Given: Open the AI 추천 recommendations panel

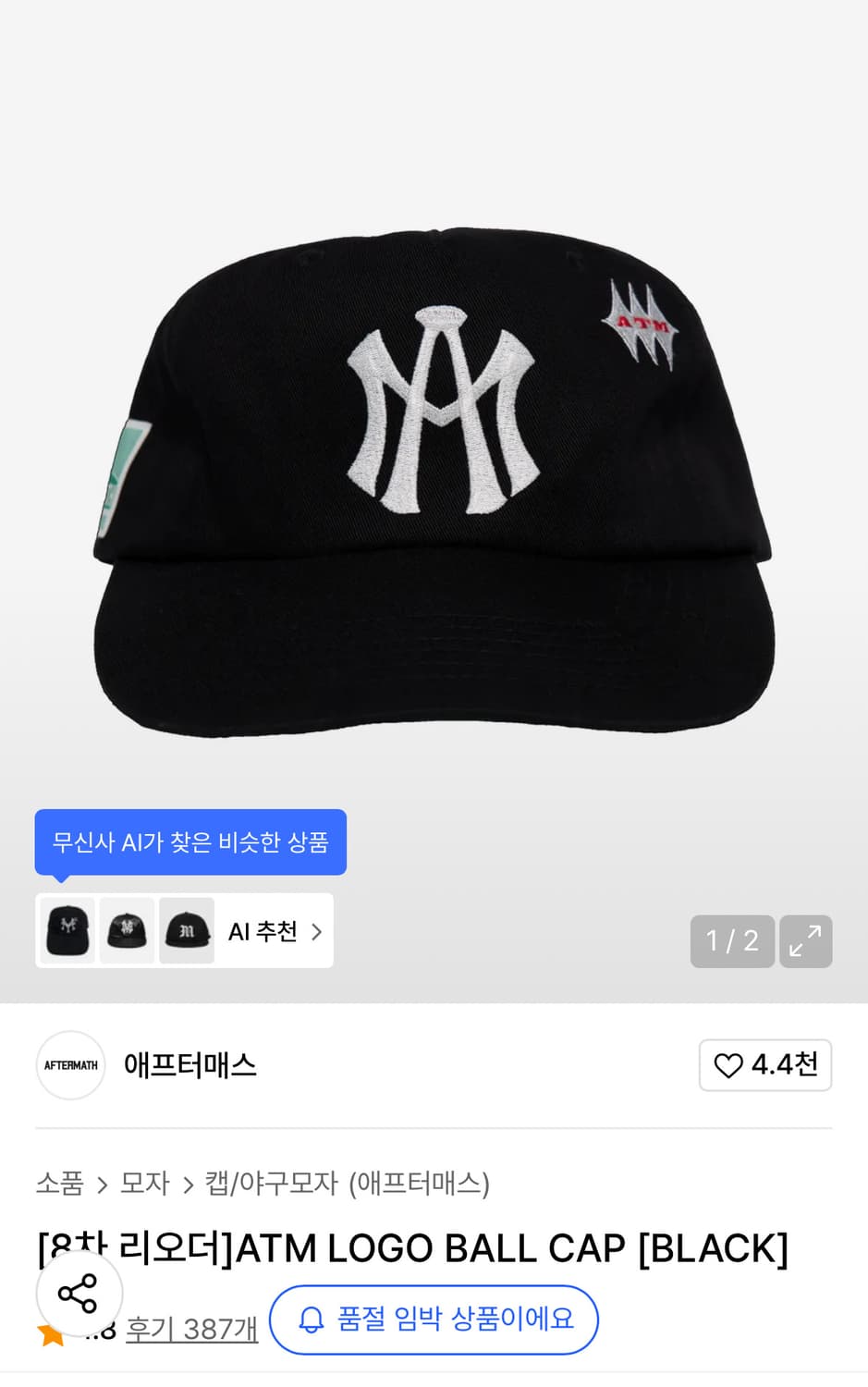Looking at the screenshot, I should pos(262,931).
